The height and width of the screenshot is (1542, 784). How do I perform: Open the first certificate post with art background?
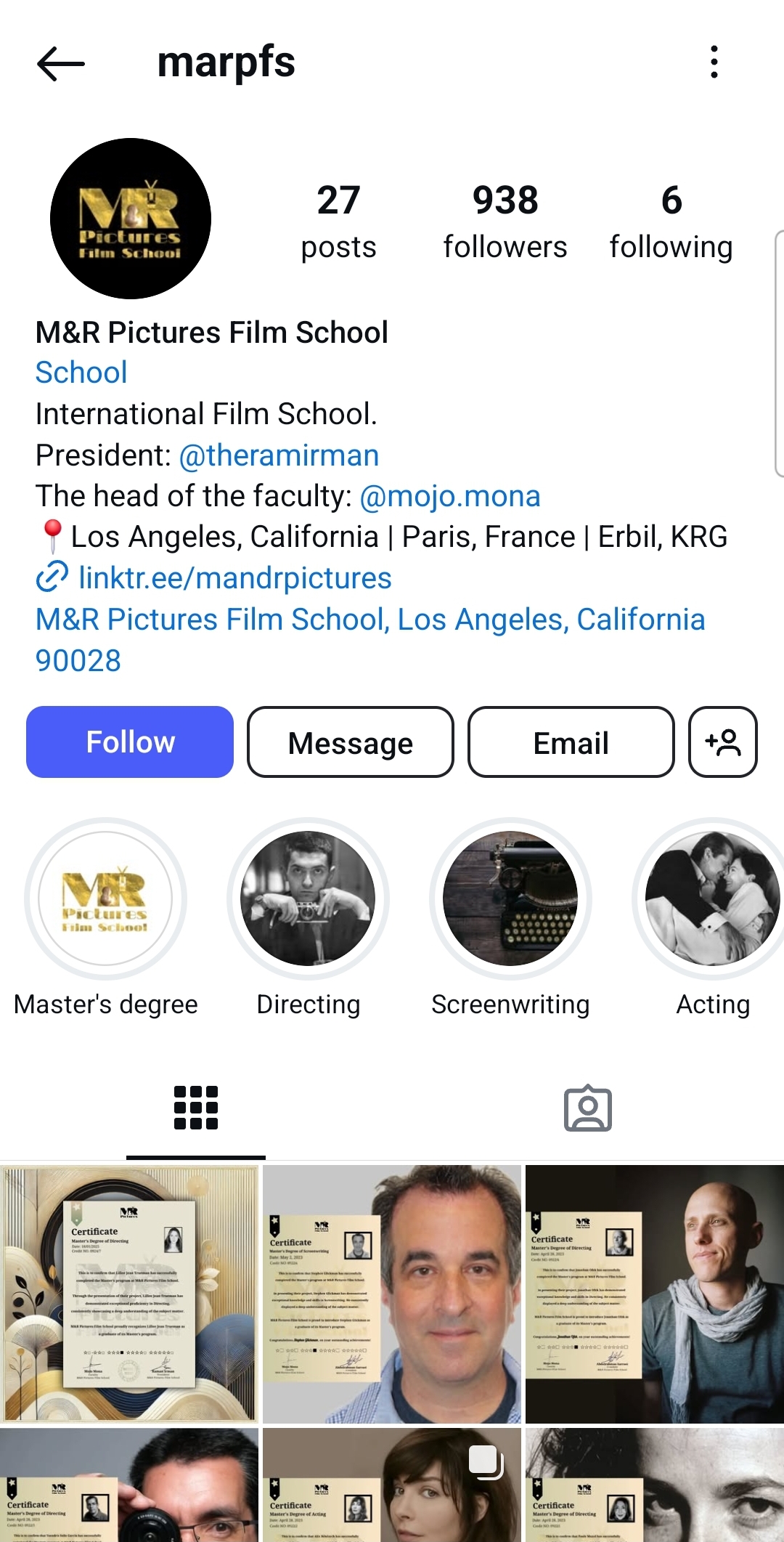[129, 1294]
